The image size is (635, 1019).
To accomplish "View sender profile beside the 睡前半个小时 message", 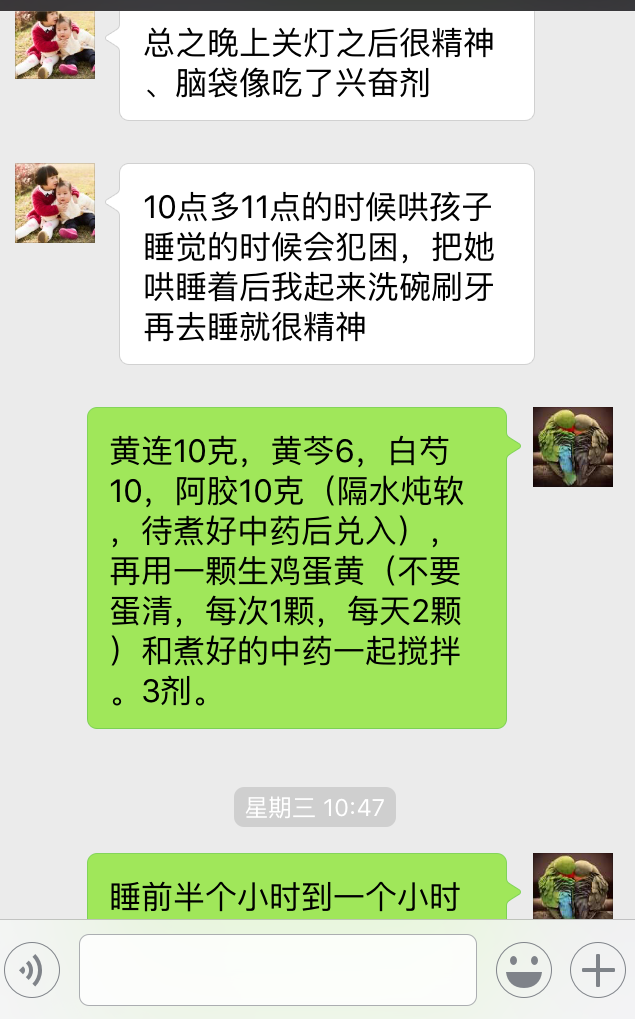I will point(572,886).
